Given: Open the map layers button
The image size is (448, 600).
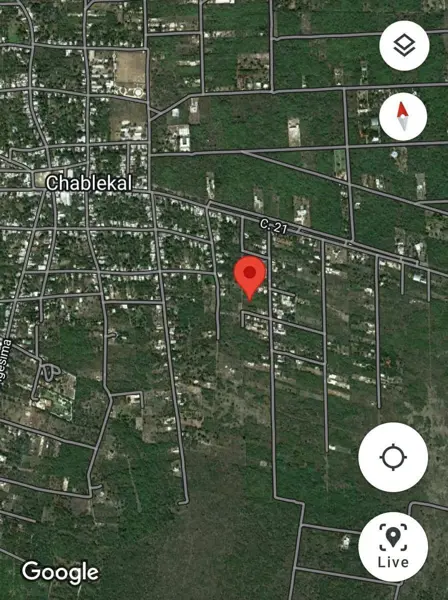Looking at the screenshot, I should 404,46.
